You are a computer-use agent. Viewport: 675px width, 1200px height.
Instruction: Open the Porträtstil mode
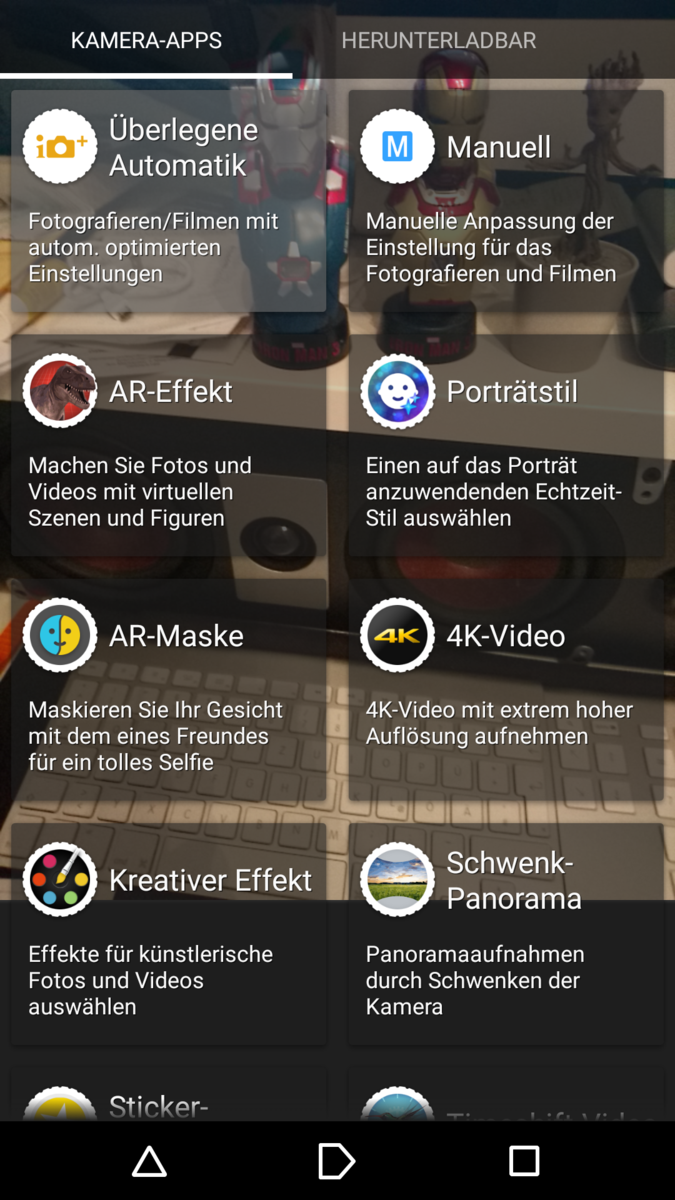click(x=506, y=445)
